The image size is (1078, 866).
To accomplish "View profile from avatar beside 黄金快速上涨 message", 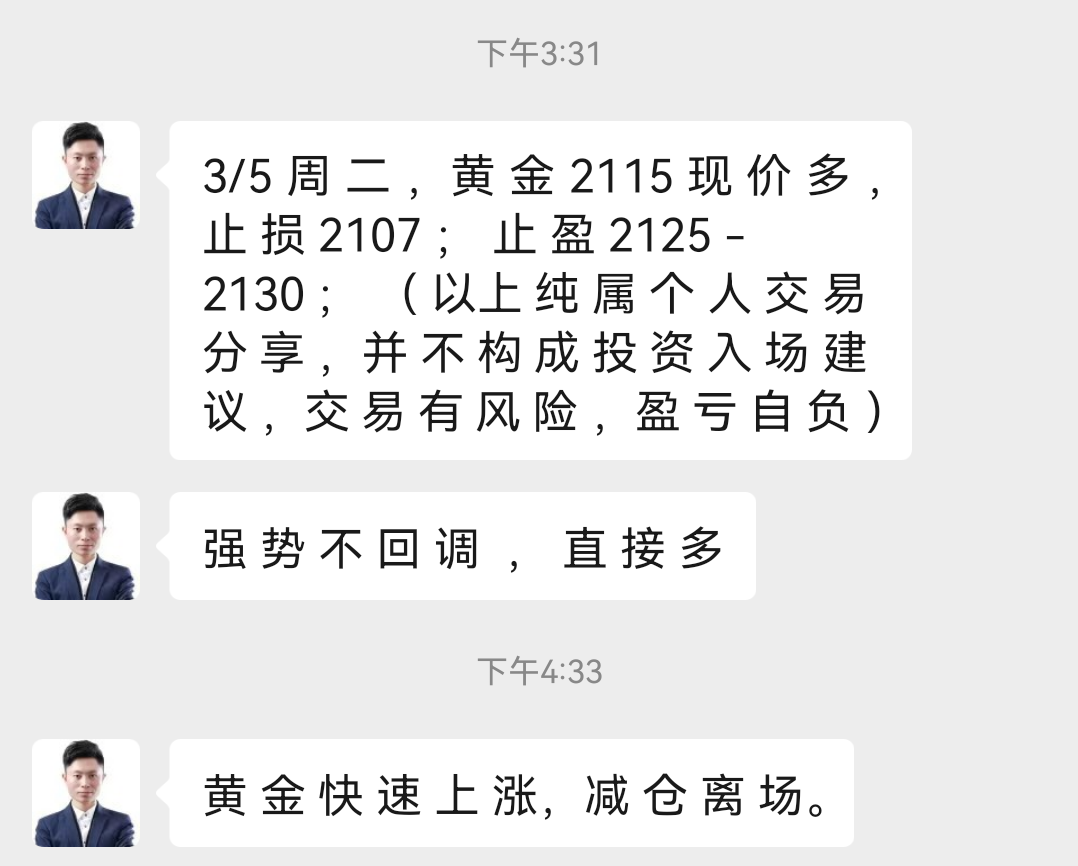I will click(x=86, y=793).
